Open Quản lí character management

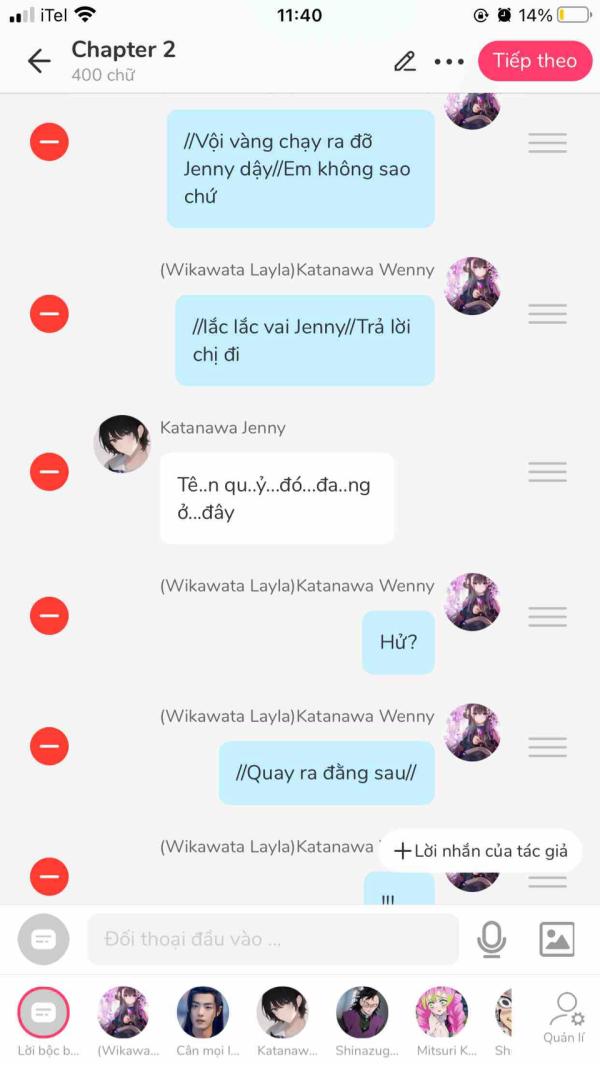click(x=565, y=1015)
